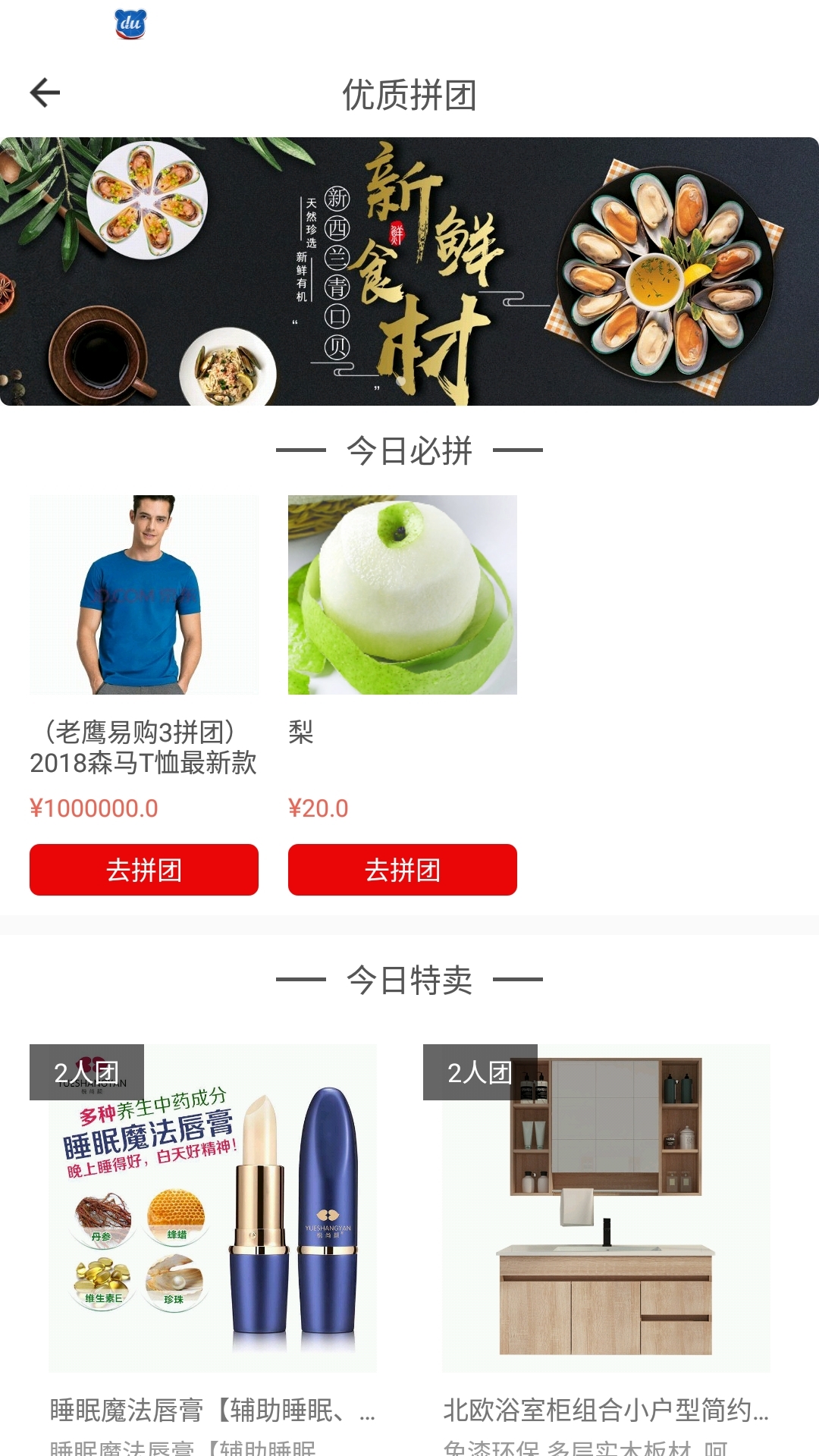Tap 去拼团 for the 梨 item
The image size is (819, 1456).
(403, 870)
